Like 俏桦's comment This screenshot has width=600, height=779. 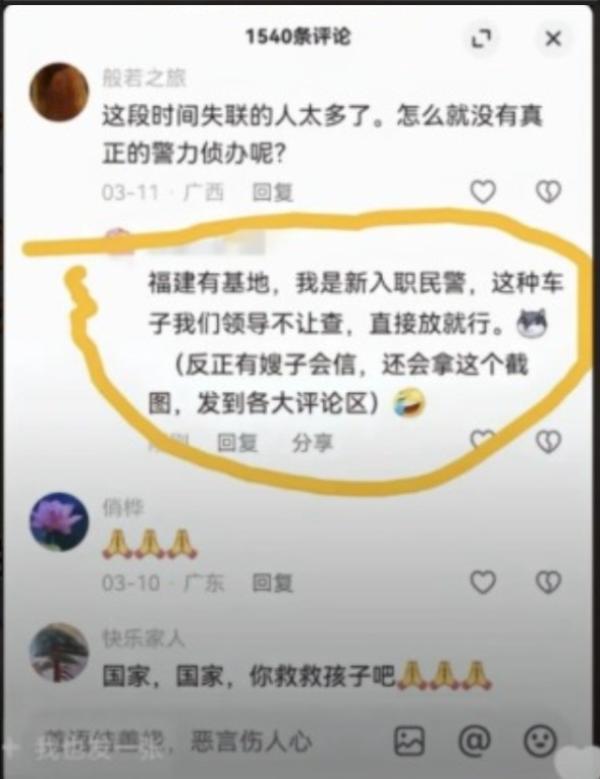click(x=483, y=582)
